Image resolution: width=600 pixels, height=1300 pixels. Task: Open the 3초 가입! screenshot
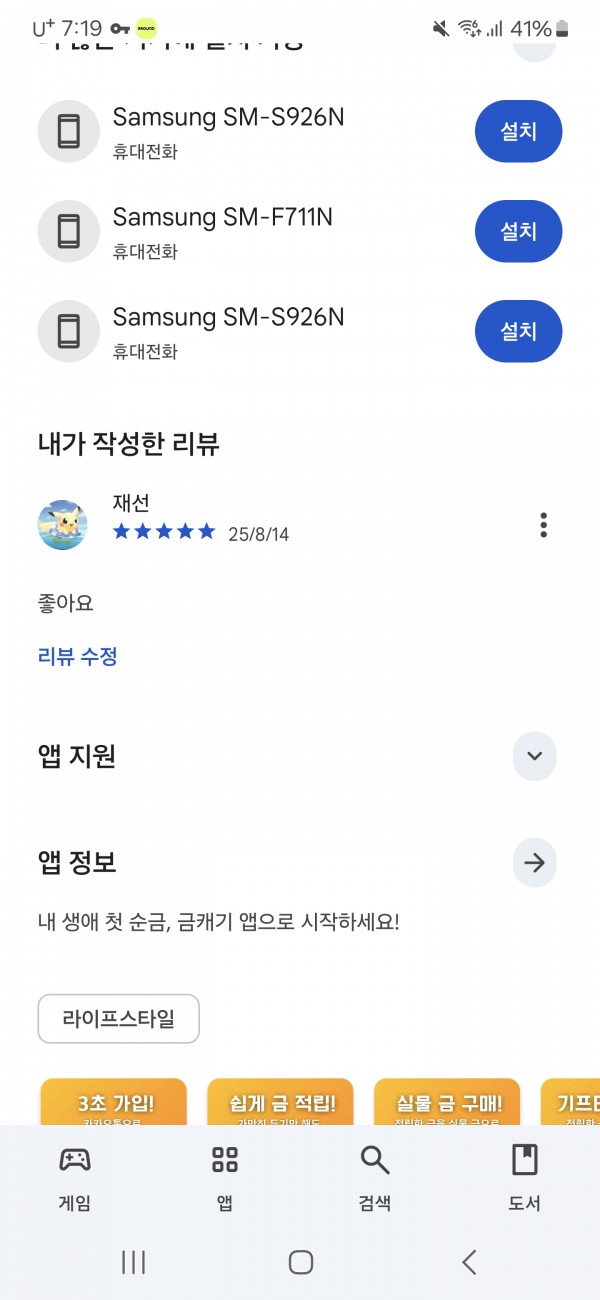click(114, 1101)
